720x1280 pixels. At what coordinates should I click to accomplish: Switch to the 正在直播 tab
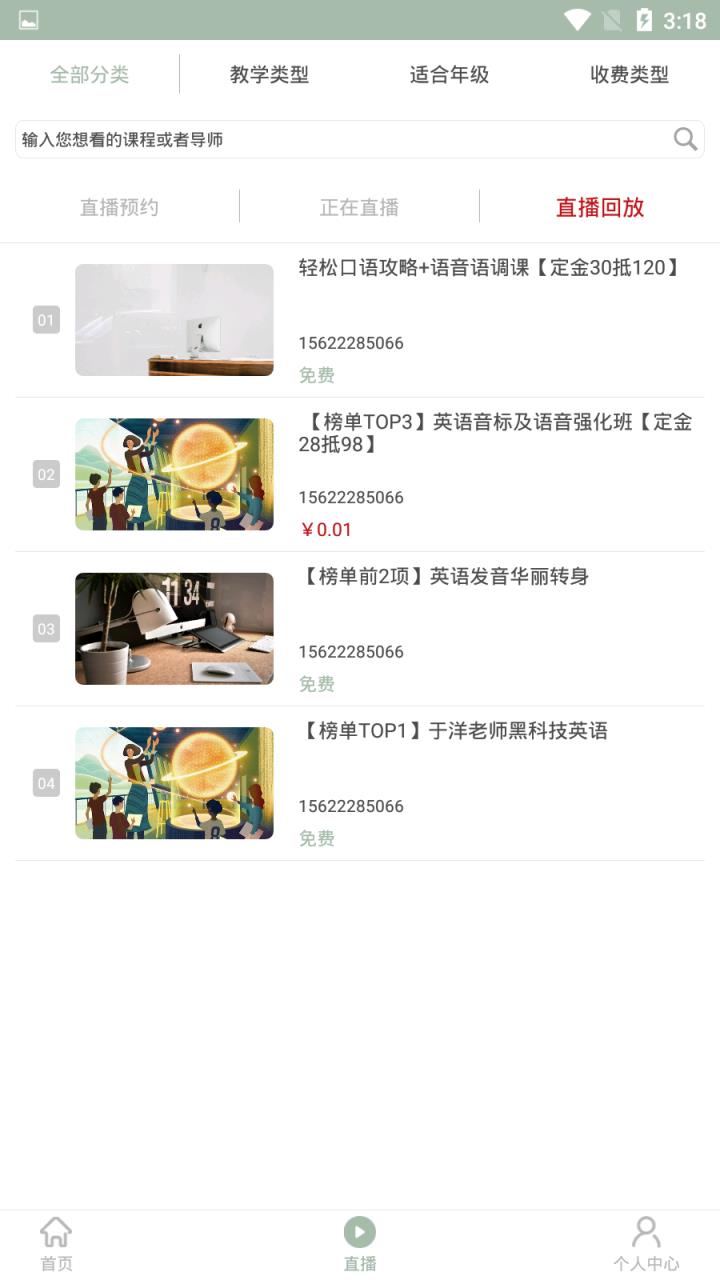click(x=359, y=206)
